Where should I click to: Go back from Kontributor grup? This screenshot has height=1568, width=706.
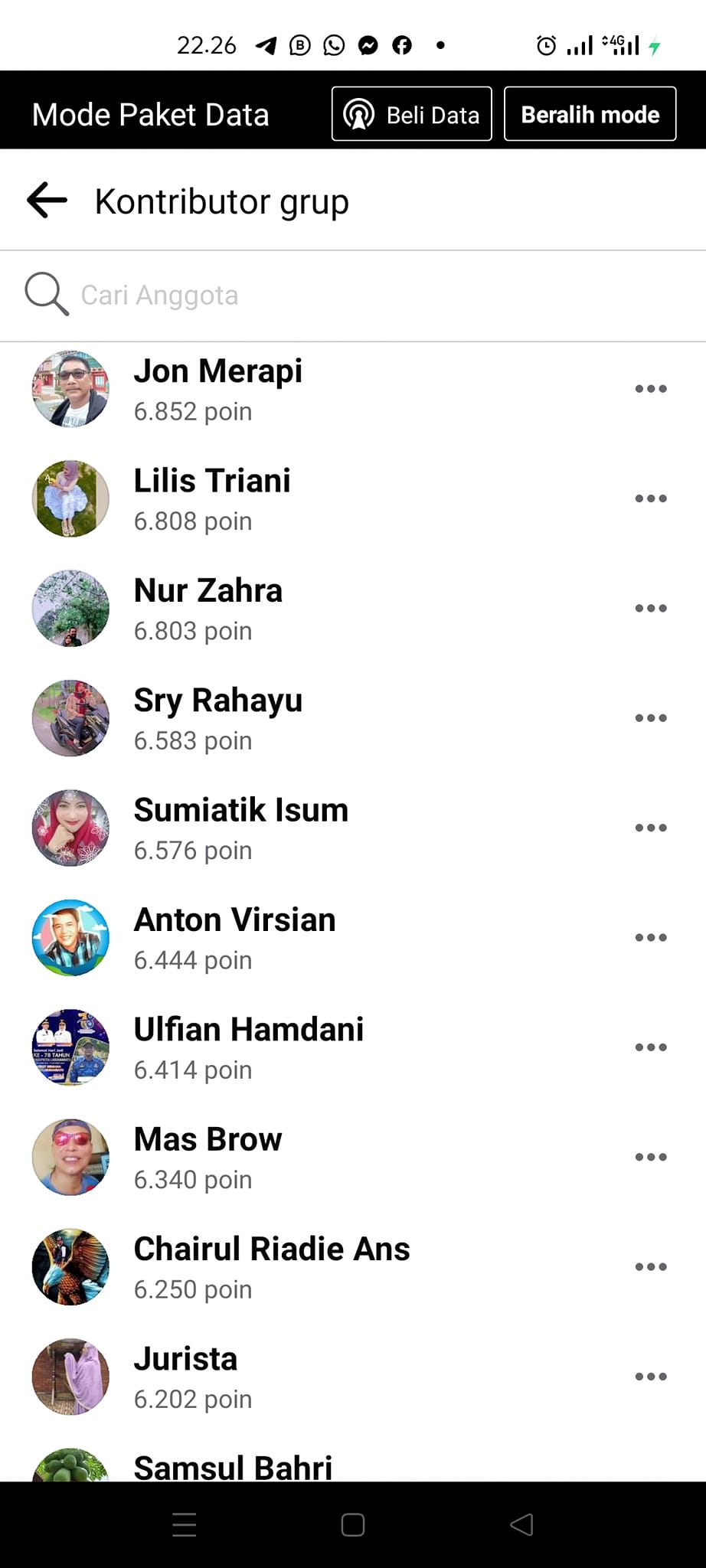[x=47, y=201]
